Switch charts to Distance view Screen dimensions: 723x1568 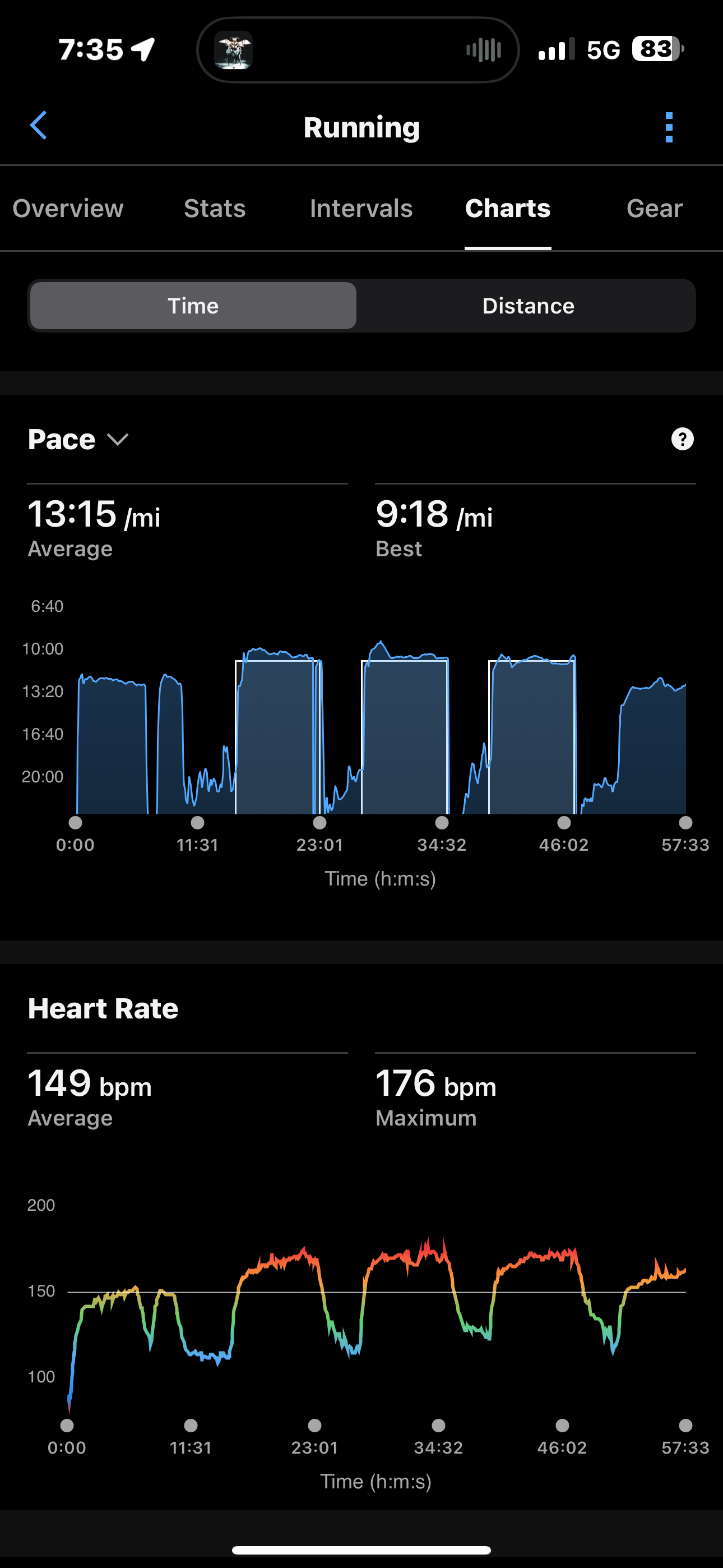tap(527, 306)
